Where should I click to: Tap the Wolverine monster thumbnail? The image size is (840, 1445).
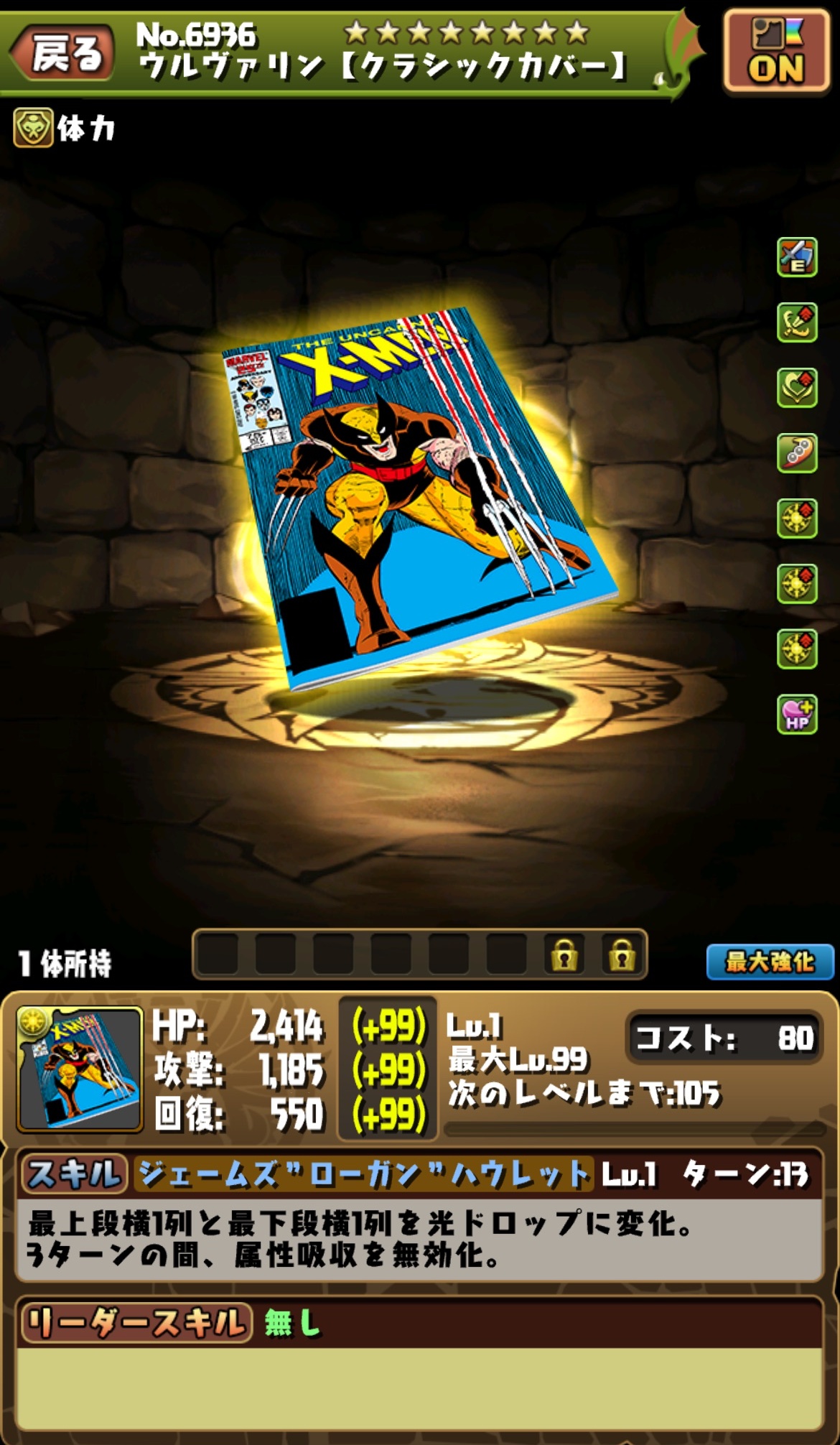coord(80,1069)
